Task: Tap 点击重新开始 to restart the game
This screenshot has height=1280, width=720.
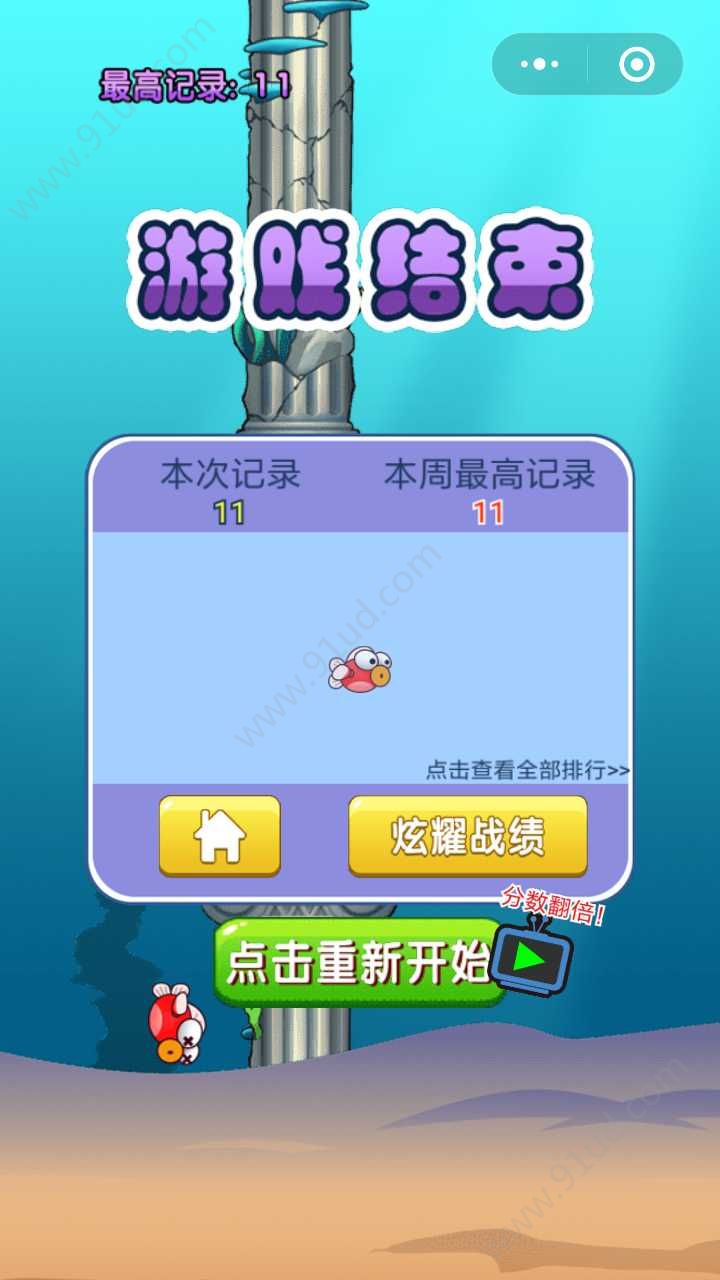Action: tap(357, 962)
